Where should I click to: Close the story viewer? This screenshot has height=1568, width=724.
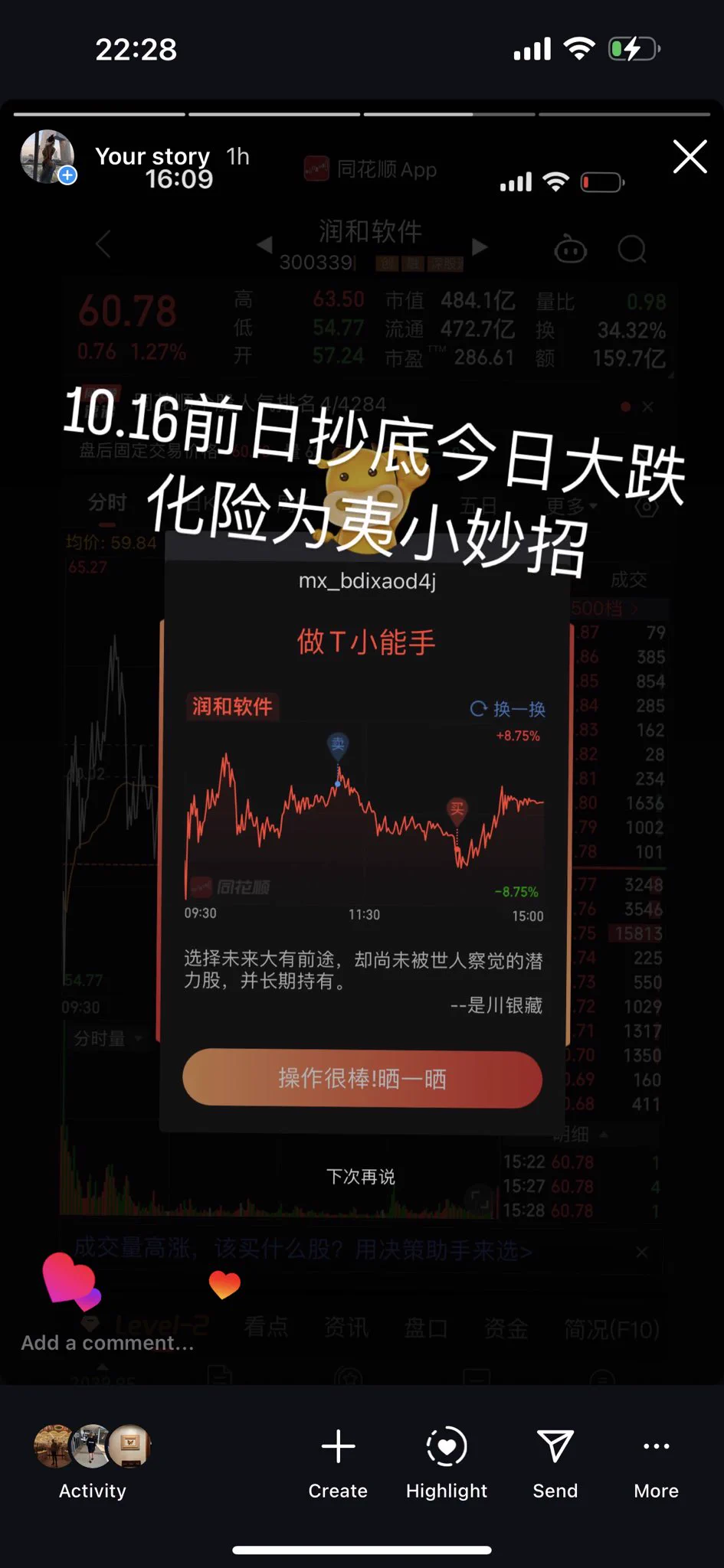(690, 157)
